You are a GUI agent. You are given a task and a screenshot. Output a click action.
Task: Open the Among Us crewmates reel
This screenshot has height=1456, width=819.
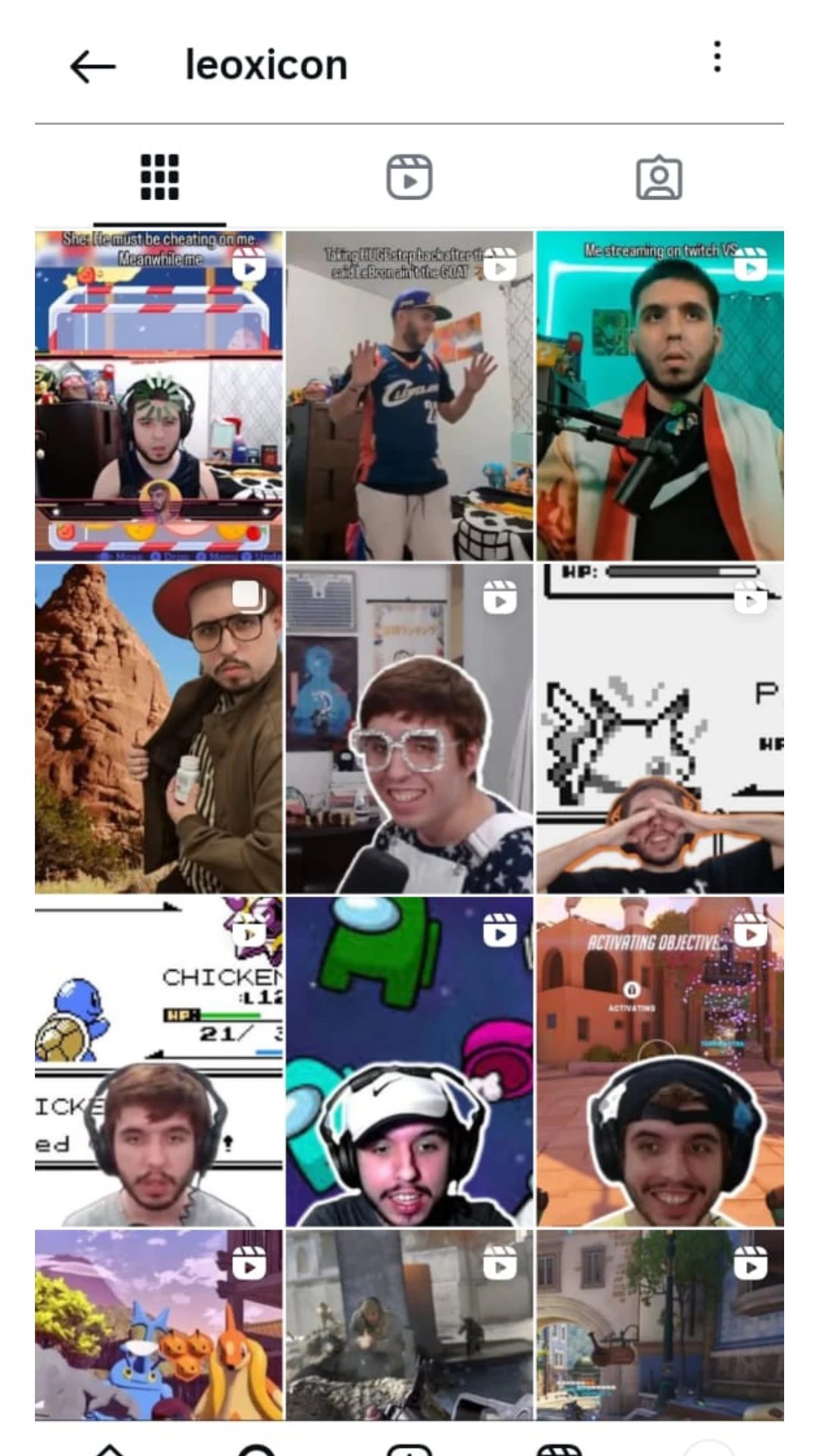click(x=409, y=1062)
